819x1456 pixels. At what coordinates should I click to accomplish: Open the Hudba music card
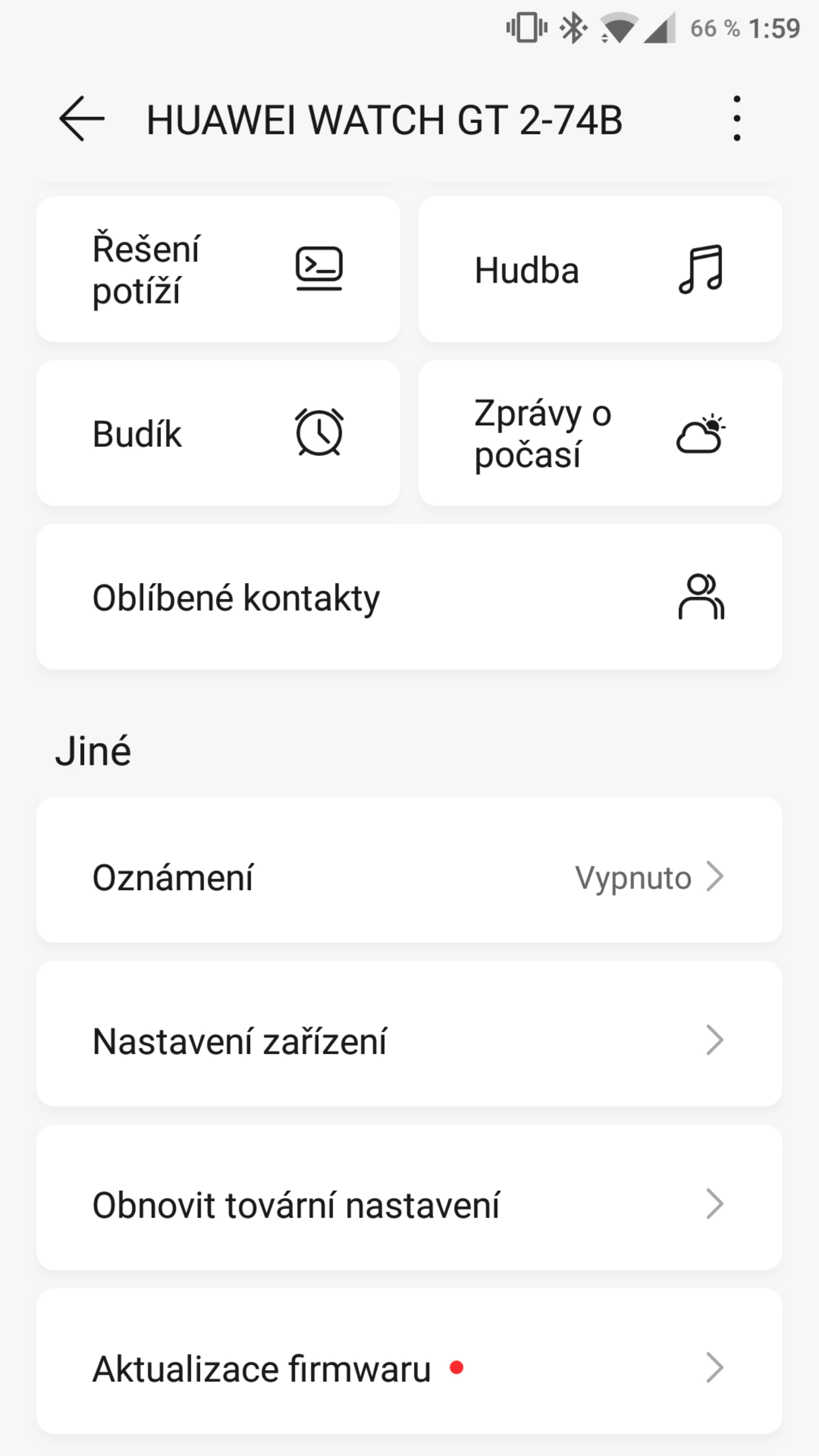pos(600,269)
